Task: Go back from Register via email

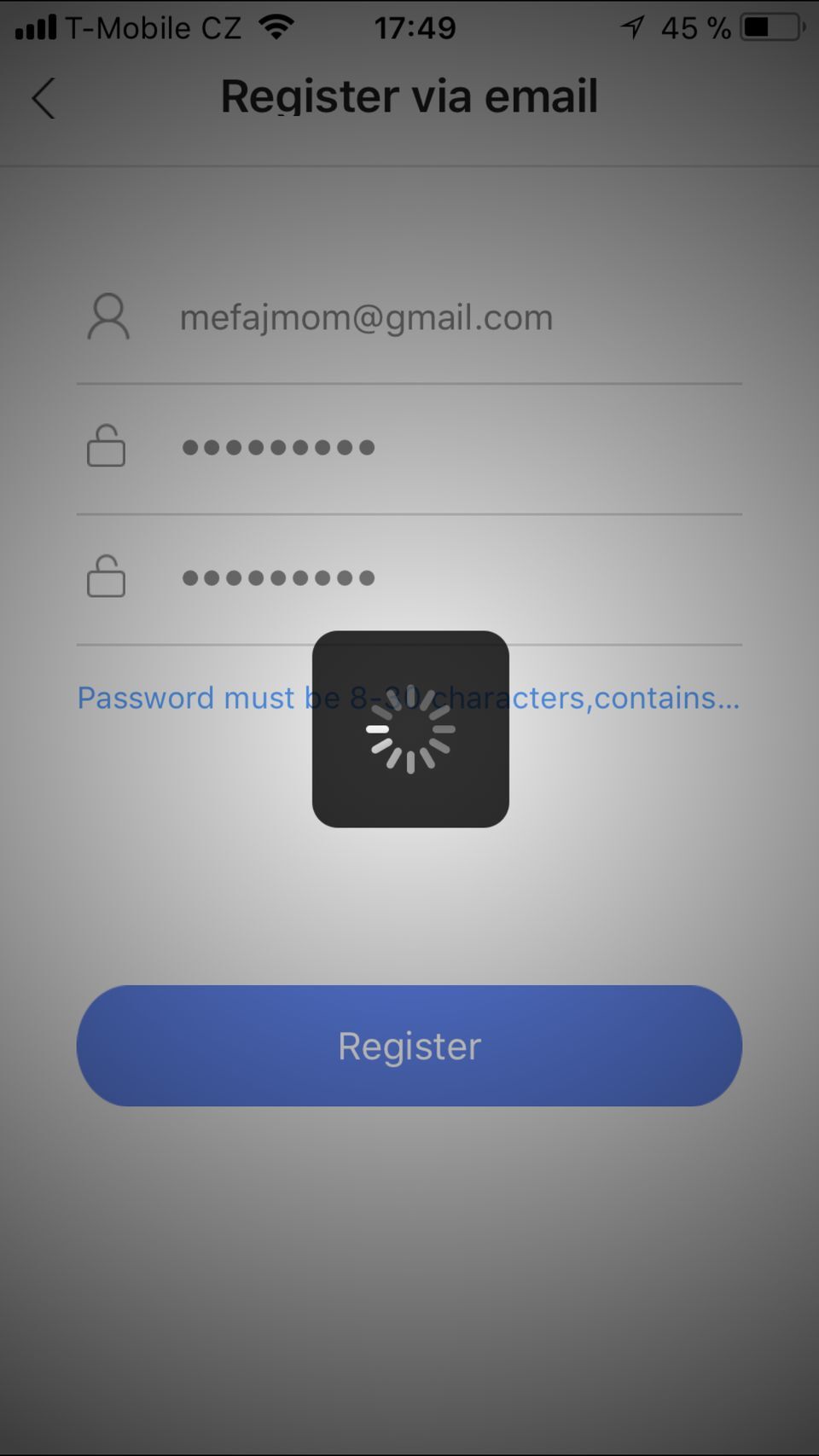Action: 44,98
